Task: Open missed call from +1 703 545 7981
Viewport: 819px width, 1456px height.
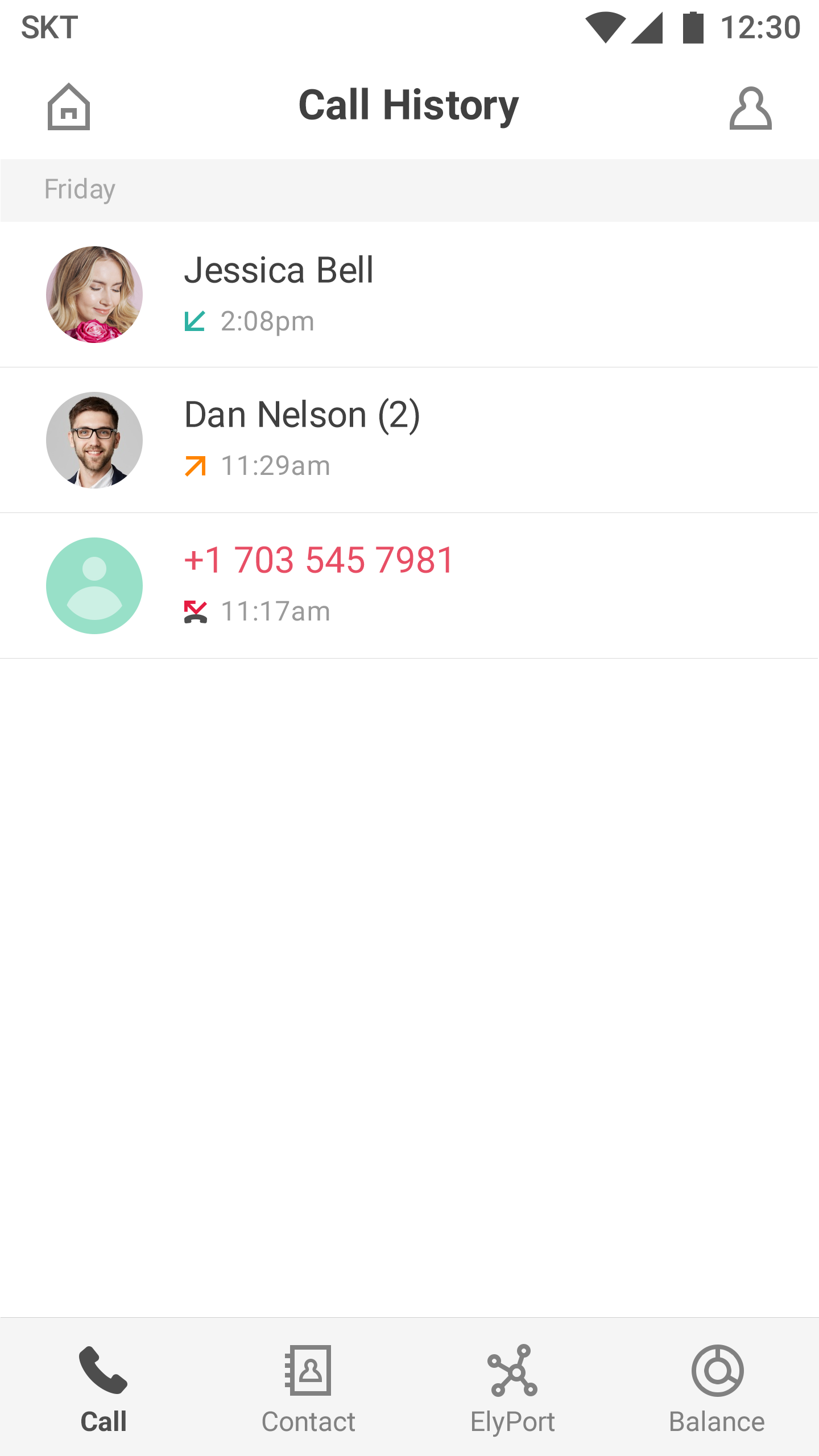Action: click(409, 586)
